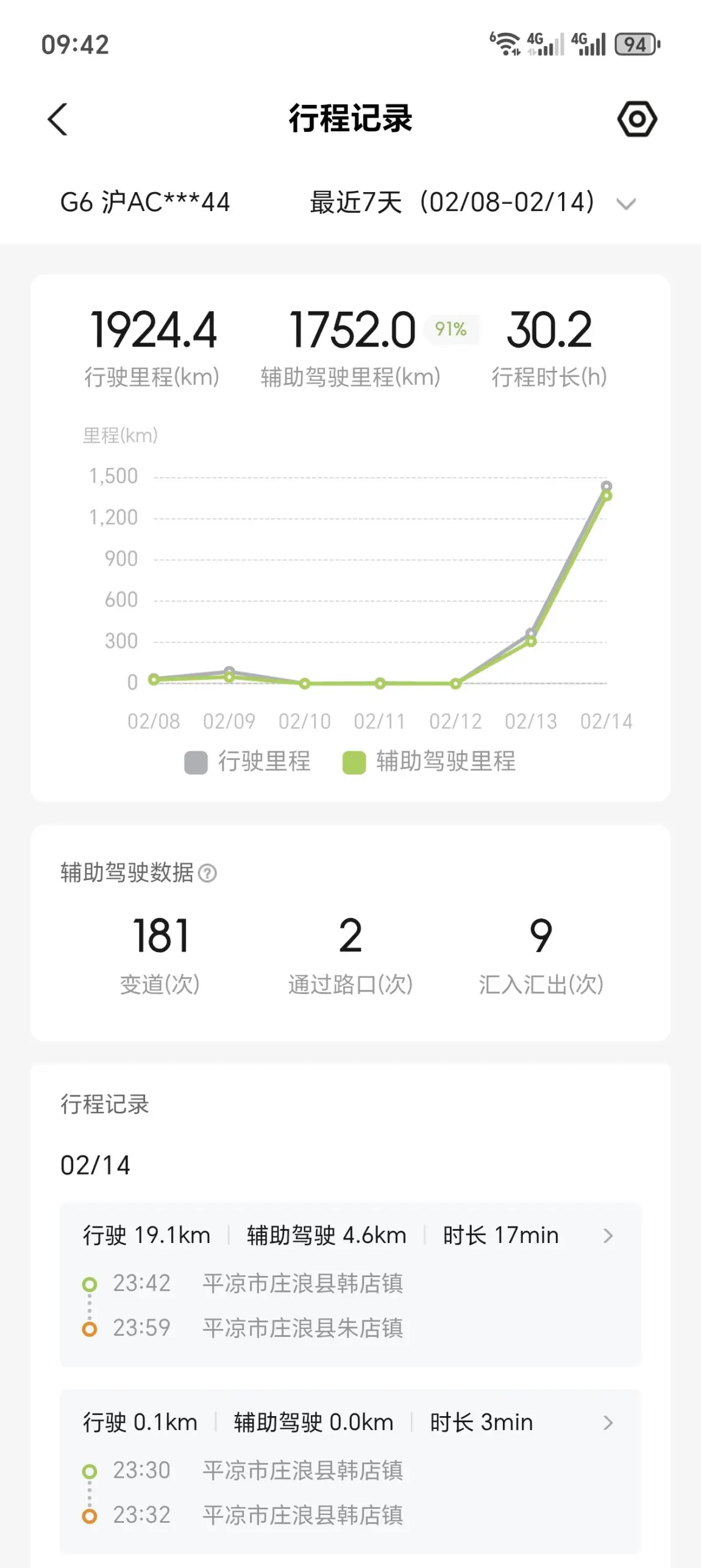Image resolution: width=701 pixels, height=1568 pixels.
Task: Open the help icon beside 辅助驾驶数据
Action: pos(207,873)
